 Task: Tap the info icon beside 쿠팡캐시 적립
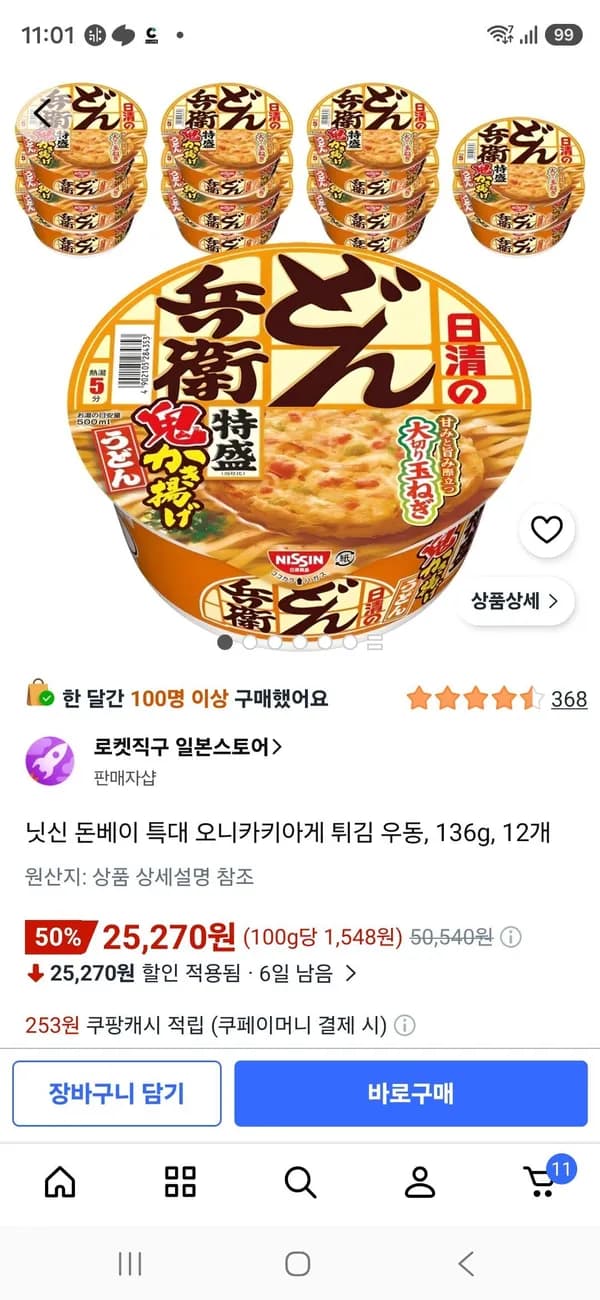(404, 1025)
